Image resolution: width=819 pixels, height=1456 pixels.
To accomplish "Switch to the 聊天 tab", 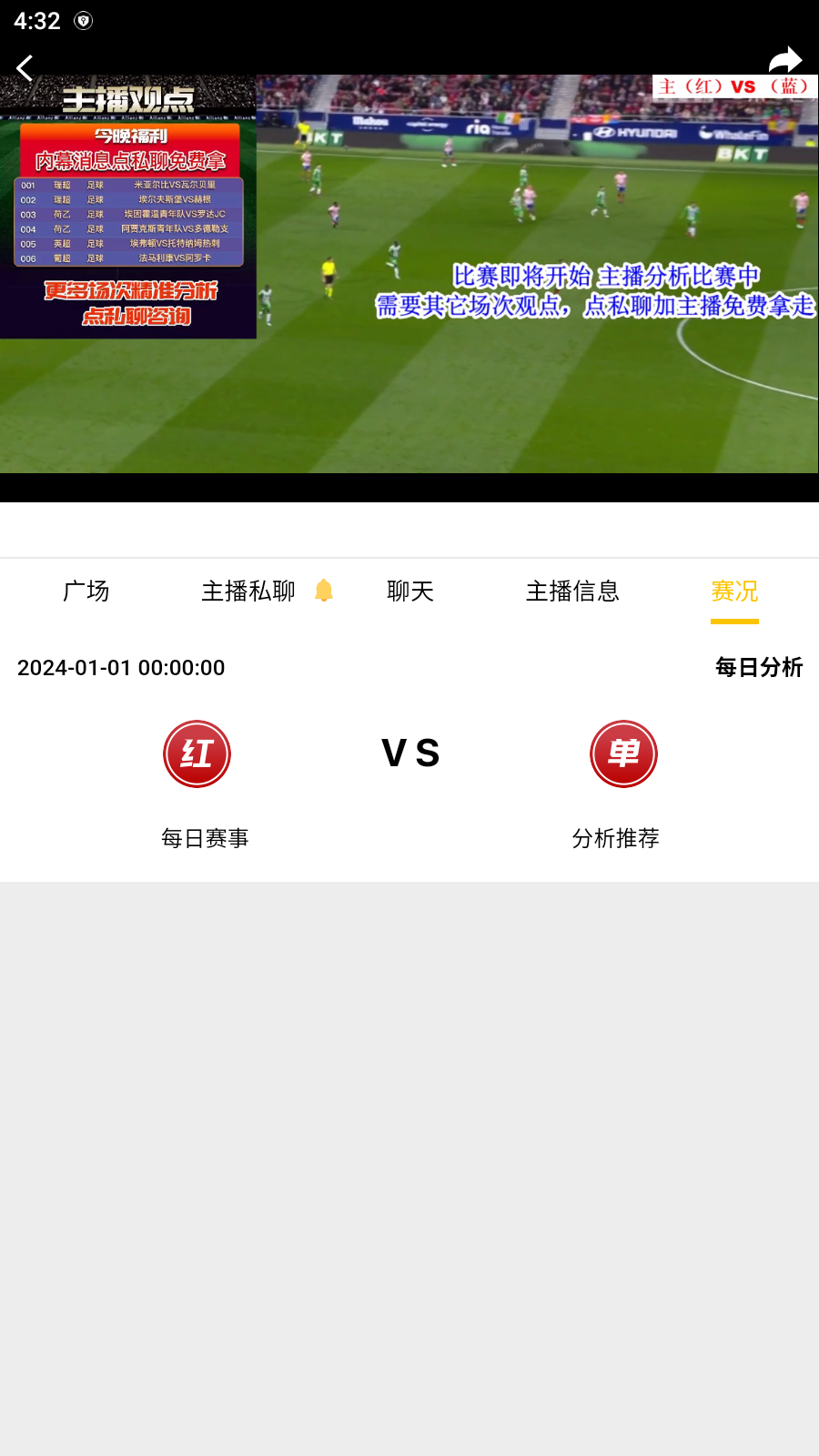I will tap(410, 591).
